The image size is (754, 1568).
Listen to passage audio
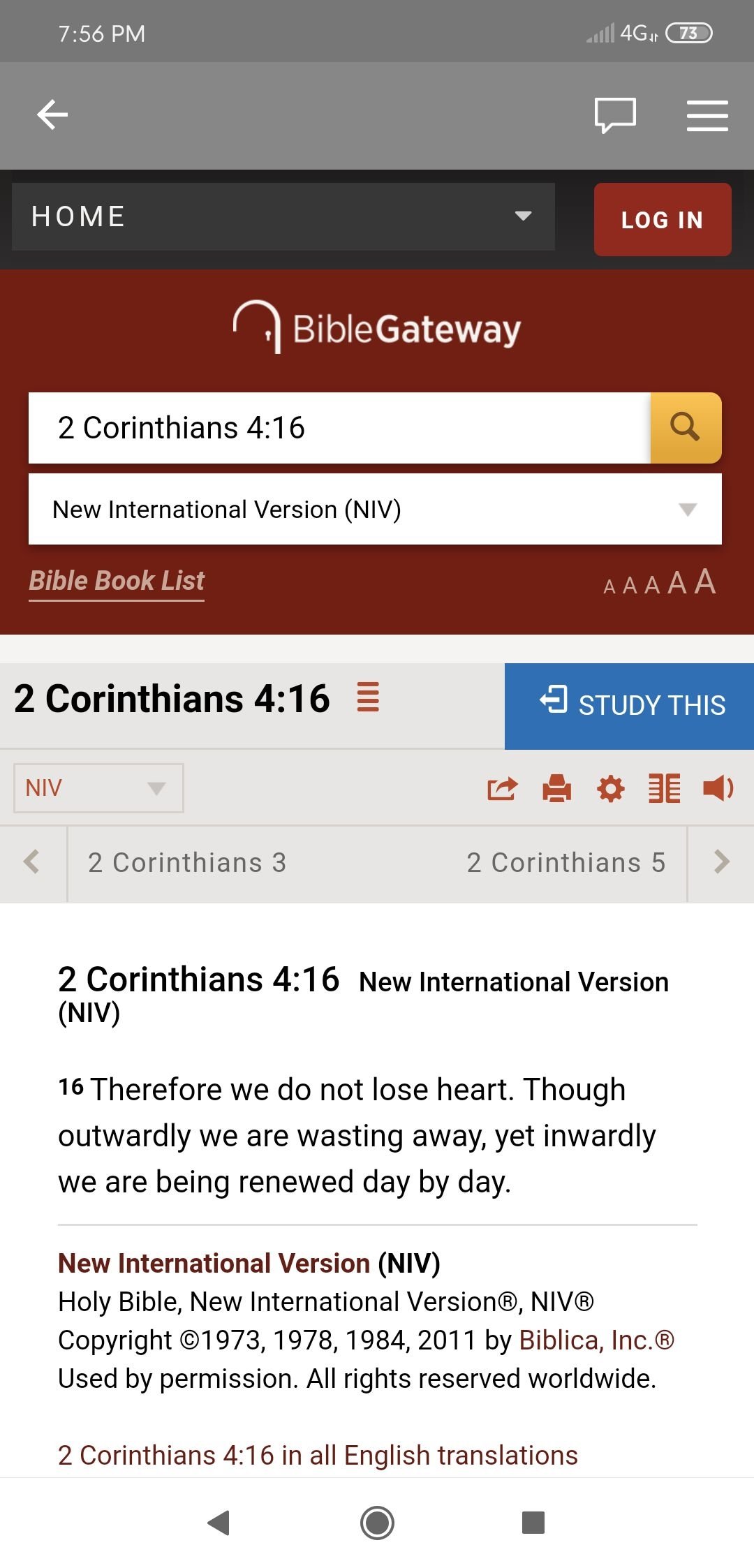click(x=718, y=789)
